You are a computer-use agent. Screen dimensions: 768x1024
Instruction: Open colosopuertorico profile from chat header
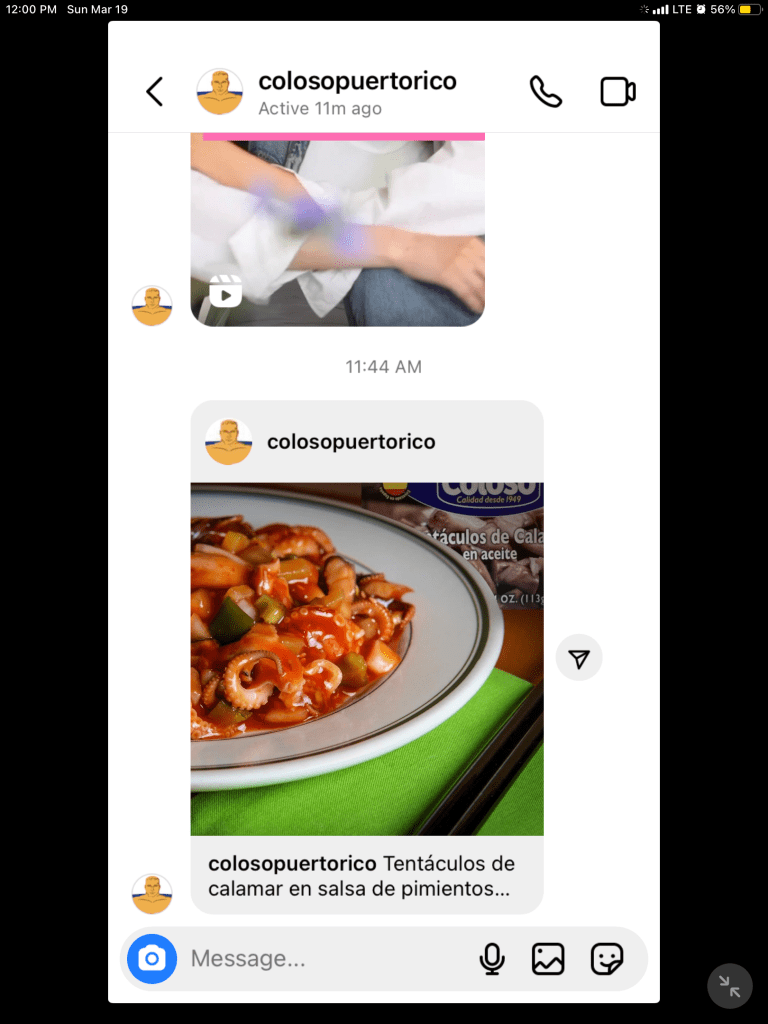point(356,82)
